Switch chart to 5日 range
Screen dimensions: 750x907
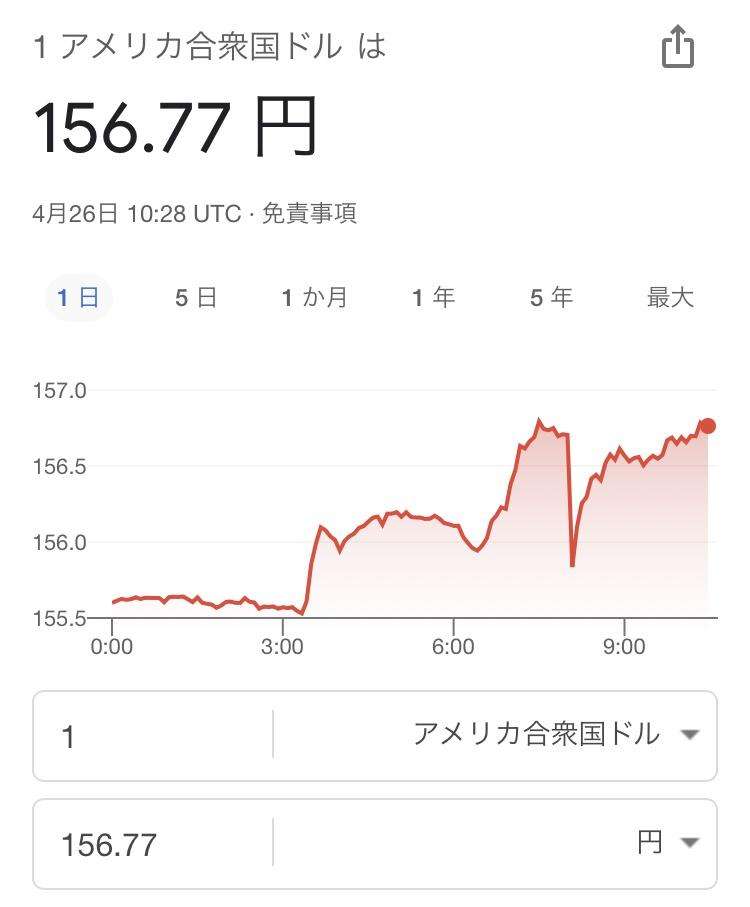[x=196, y=298]
